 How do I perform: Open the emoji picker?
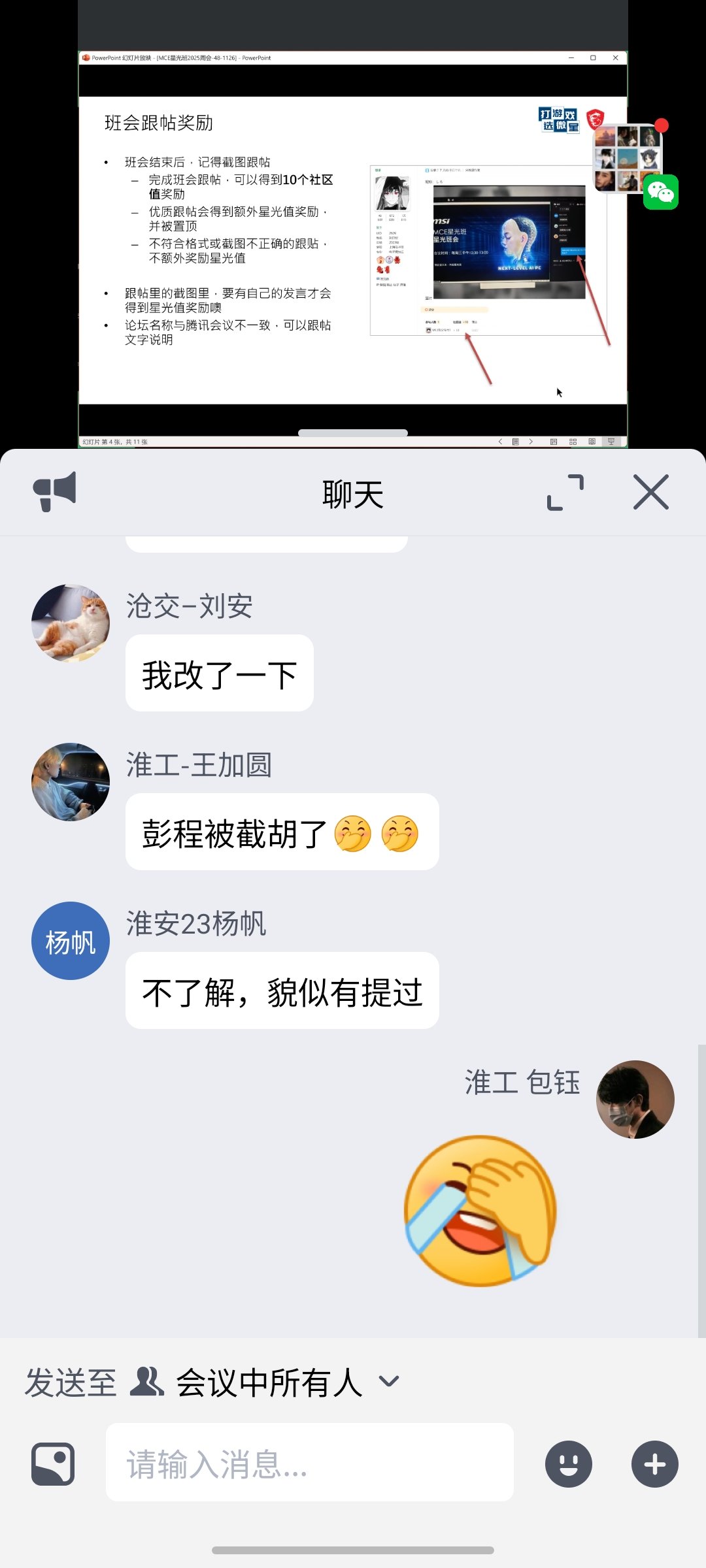point(569,1464)
